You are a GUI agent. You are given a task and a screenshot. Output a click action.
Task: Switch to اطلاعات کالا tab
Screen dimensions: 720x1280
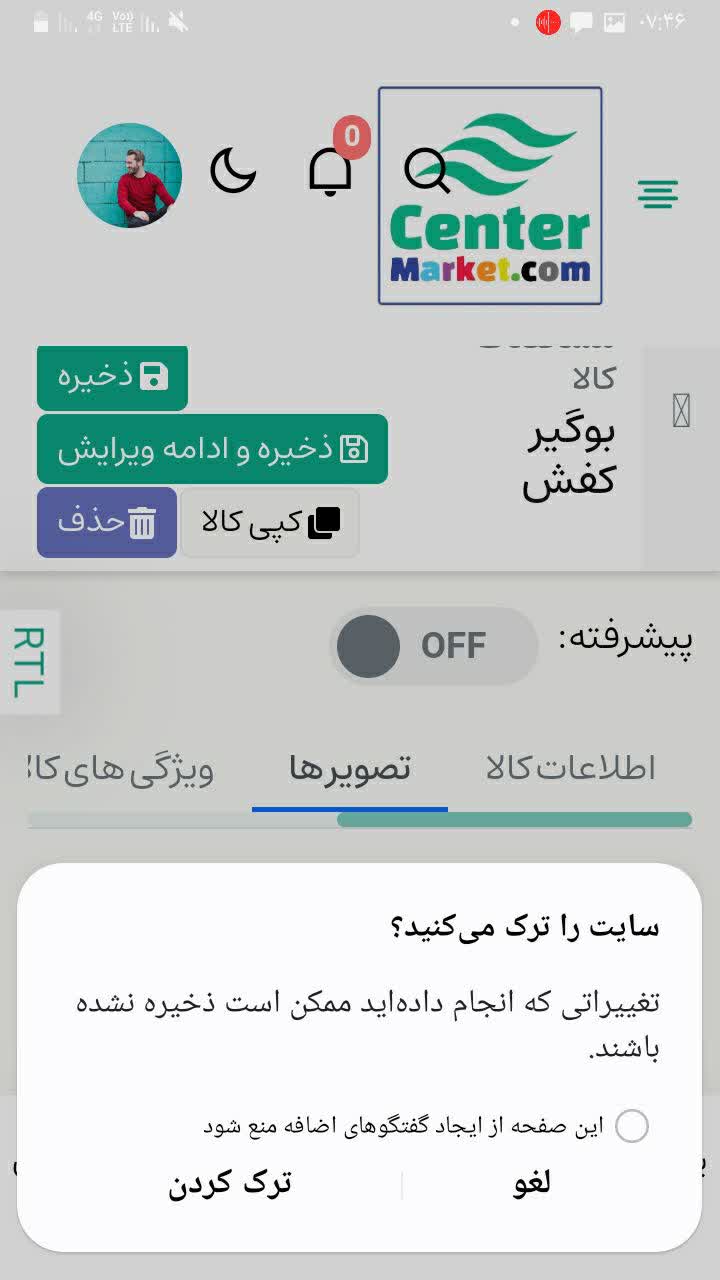tap(570, 768)
